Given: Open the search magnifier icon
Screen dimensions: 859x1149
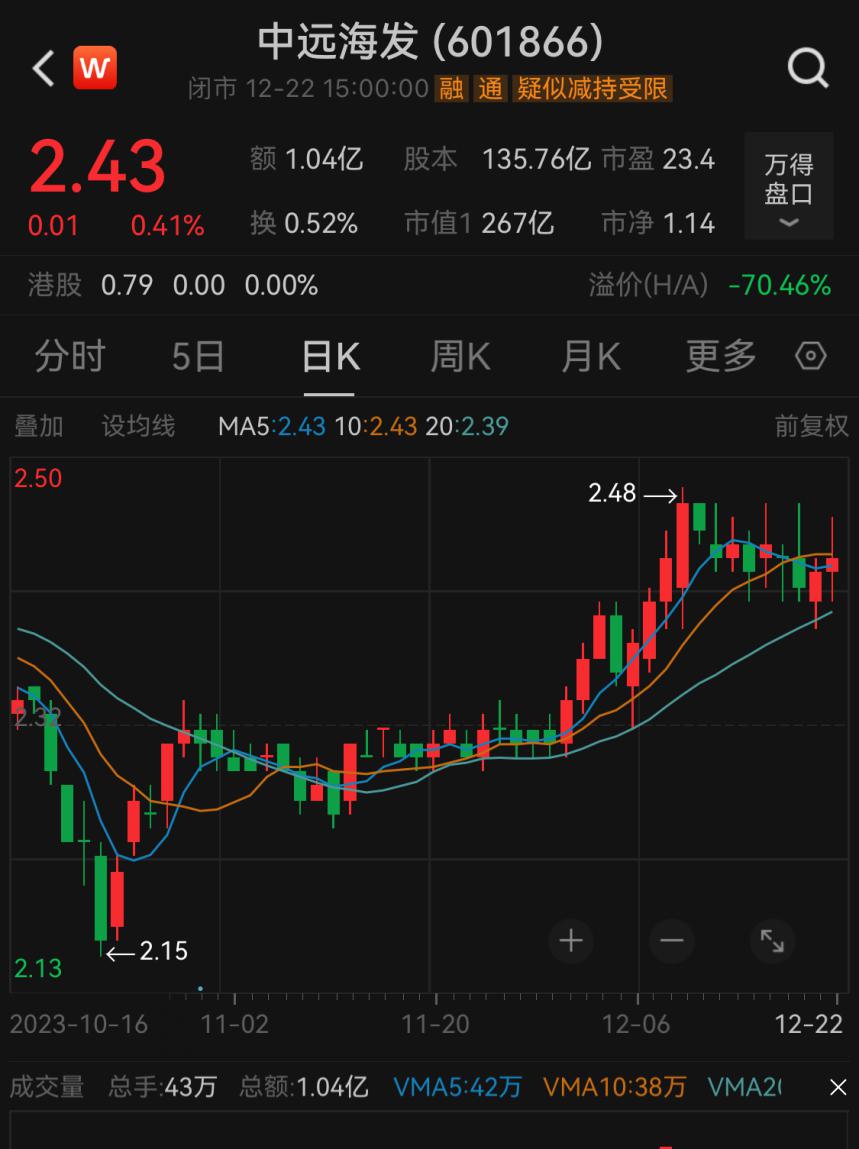Looking at the screenshot, I should [808, 68].
